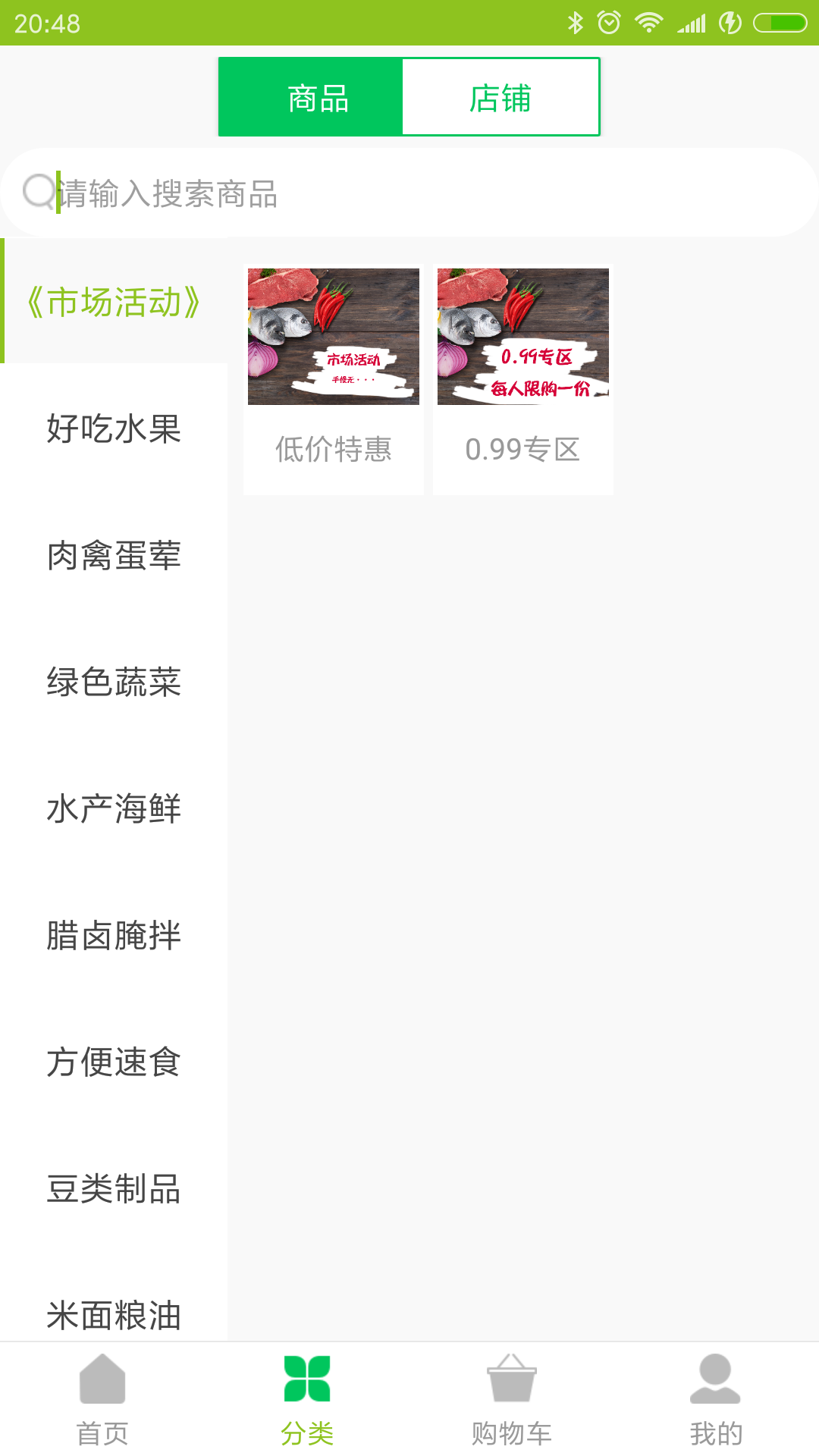Open the 豆类制品 category
This screenshot has width=819, height=1456.
click(114, 1188)
